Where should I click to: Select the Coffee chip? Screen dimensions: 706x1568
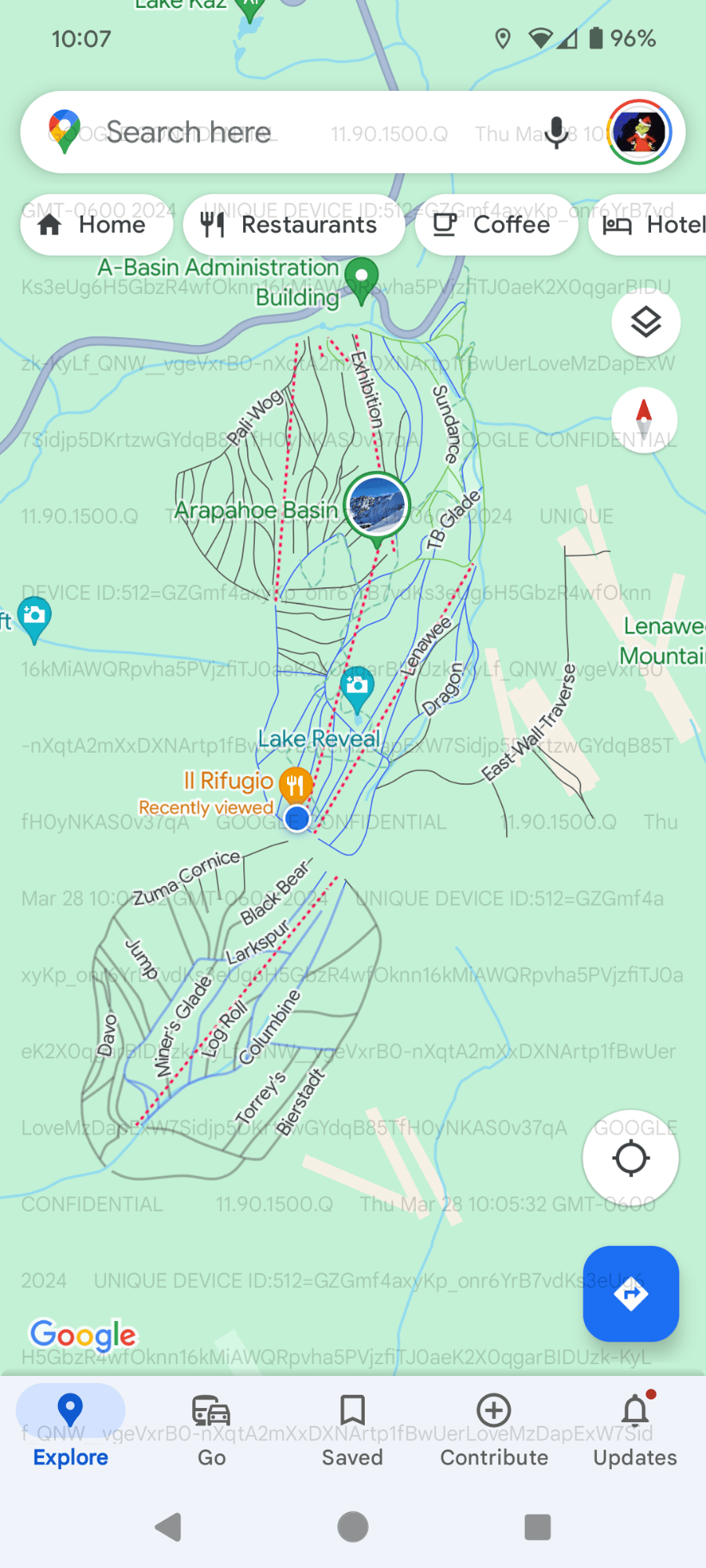[x=496, y=225]
